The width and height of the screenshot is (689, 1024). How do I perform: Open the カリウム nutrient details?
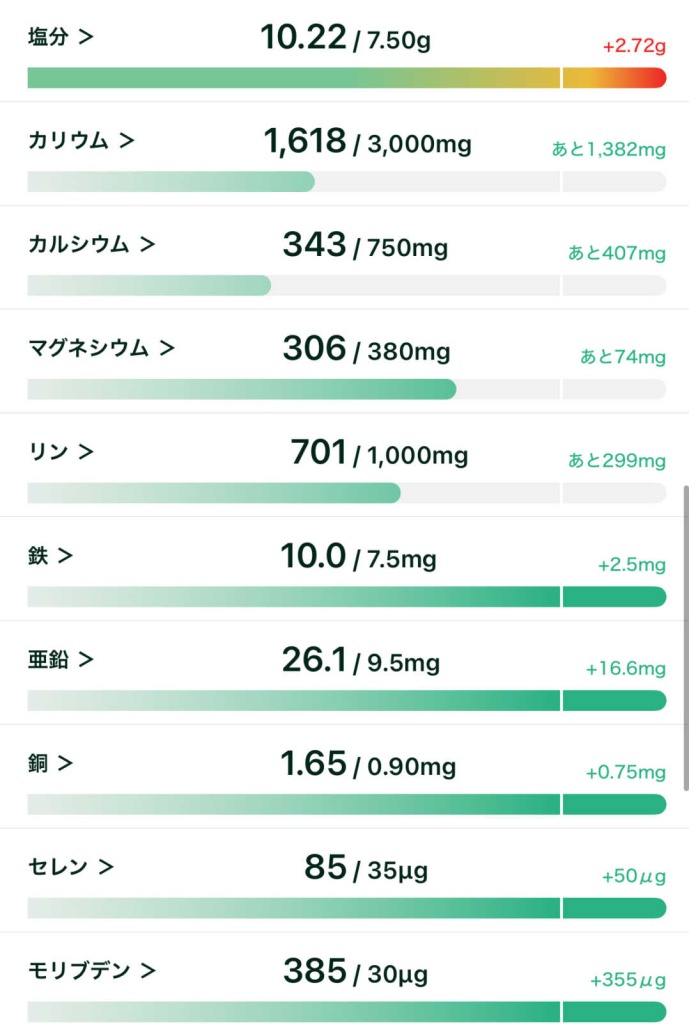coord(80,141)
